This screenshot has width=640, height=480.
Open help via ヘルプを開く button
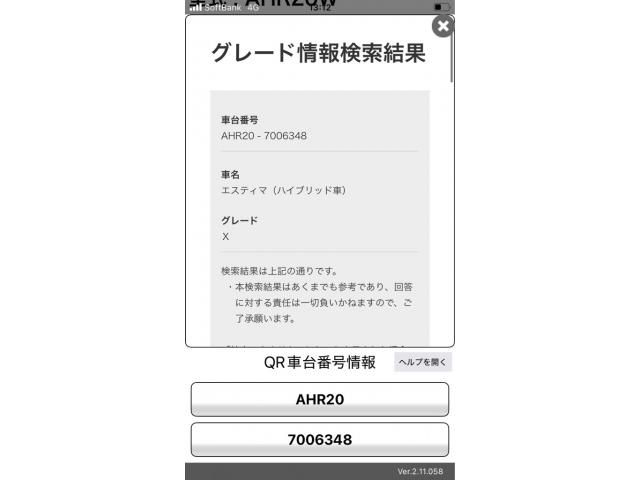pos(422,362)
